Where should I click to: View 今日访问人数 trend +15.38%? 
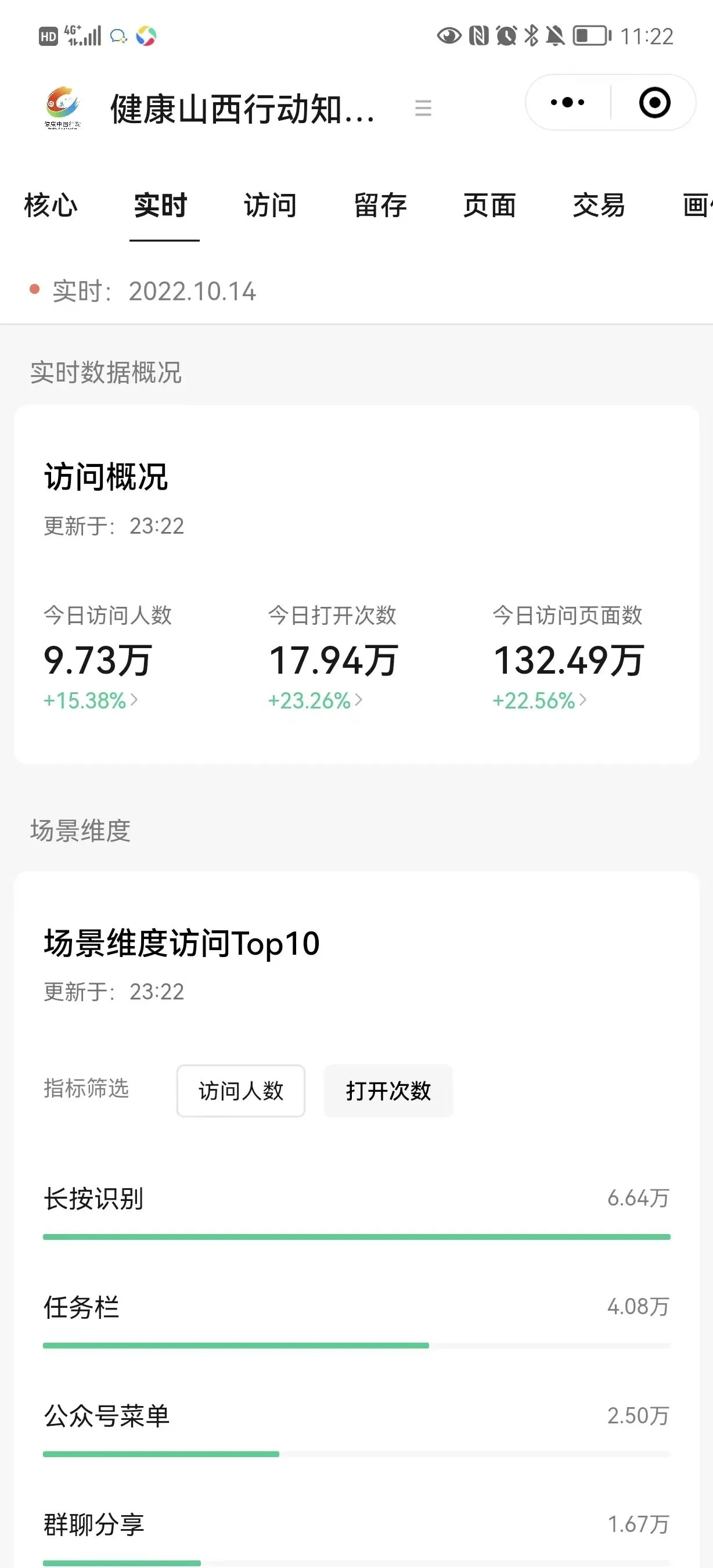pos(90,700)
